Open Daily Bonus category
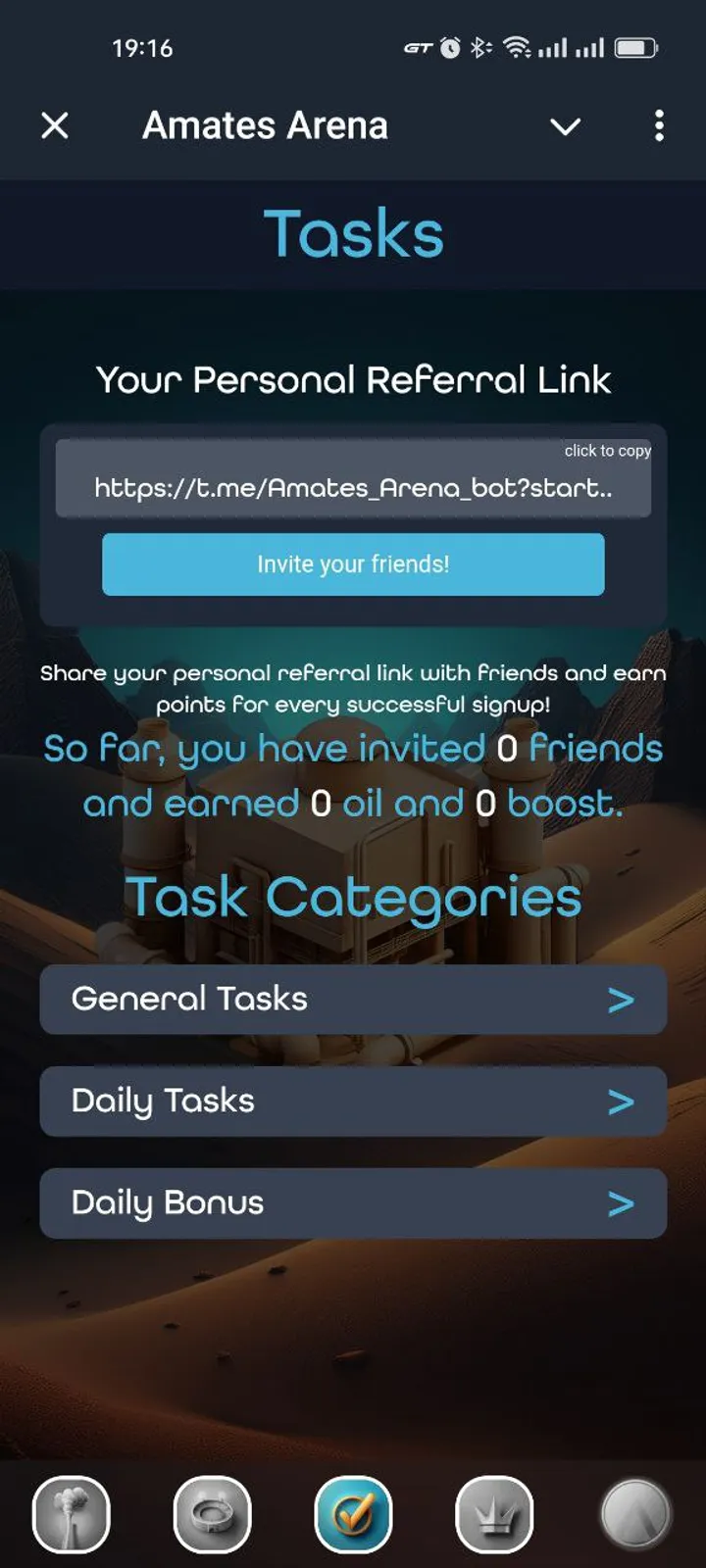The image size is (706, 1568). [353, 1203]
